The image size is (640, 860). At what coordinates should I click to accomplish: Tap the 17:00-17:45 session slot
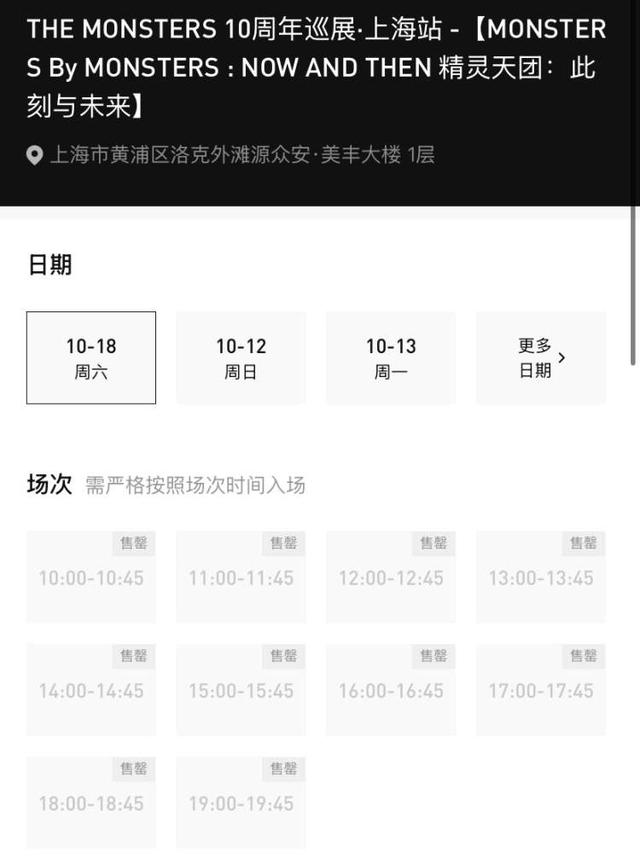tap(541, 690)
